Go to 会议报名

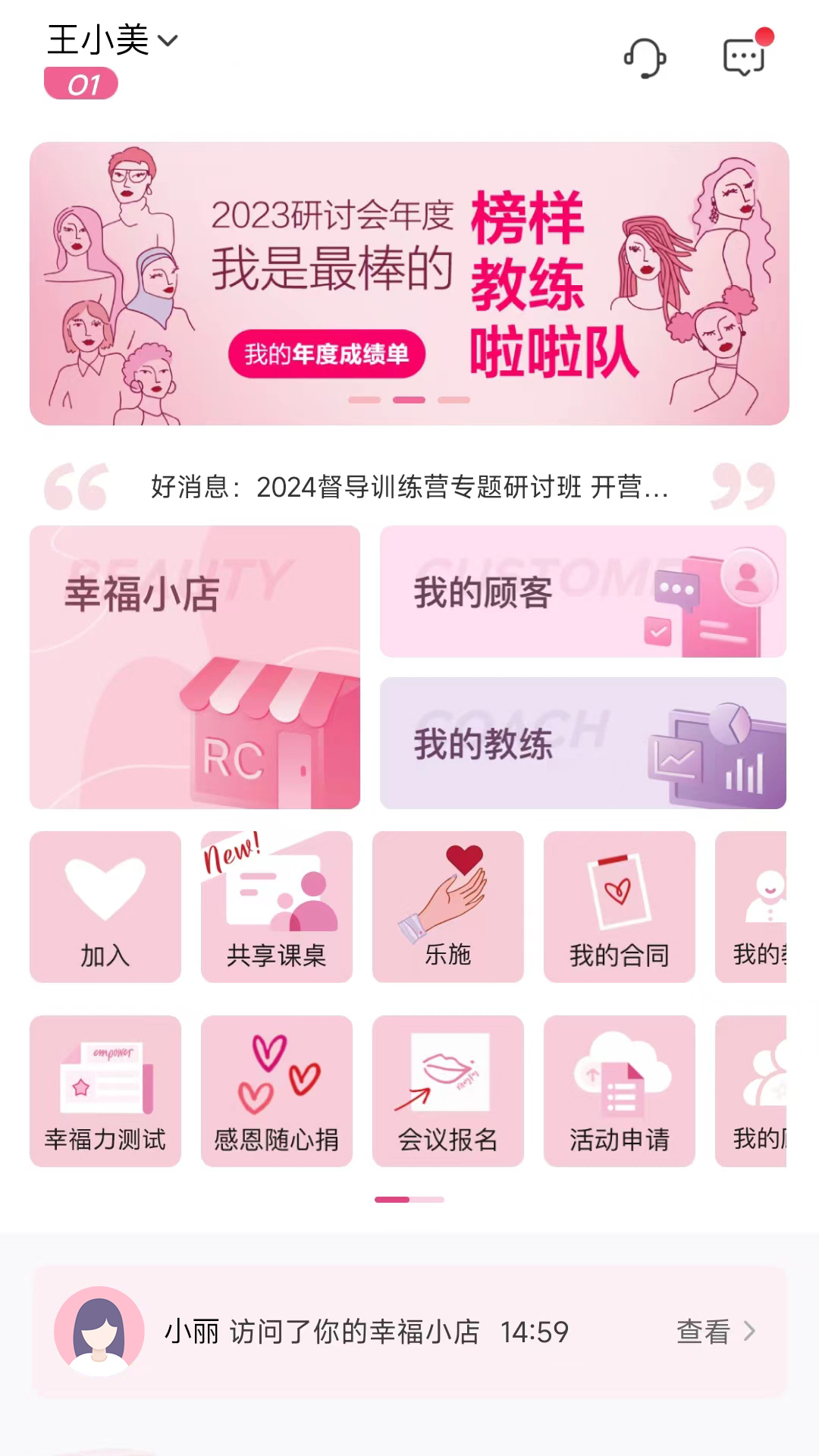click(448, 1091)
